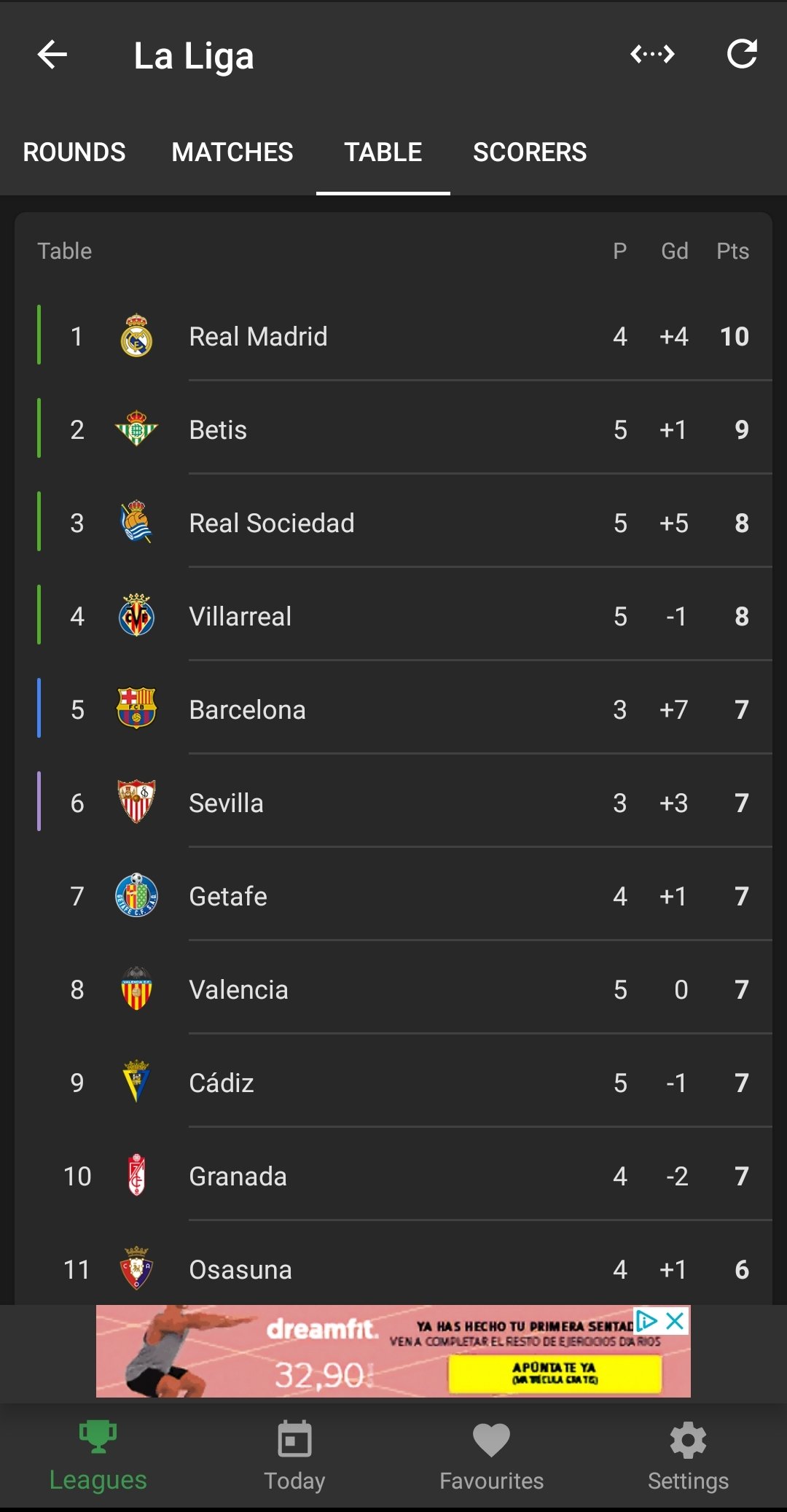The height and width of the screenshot is (1512, 787).
Task: Select the Leagues tab in the bottom bar
Action: point(98,1456)
